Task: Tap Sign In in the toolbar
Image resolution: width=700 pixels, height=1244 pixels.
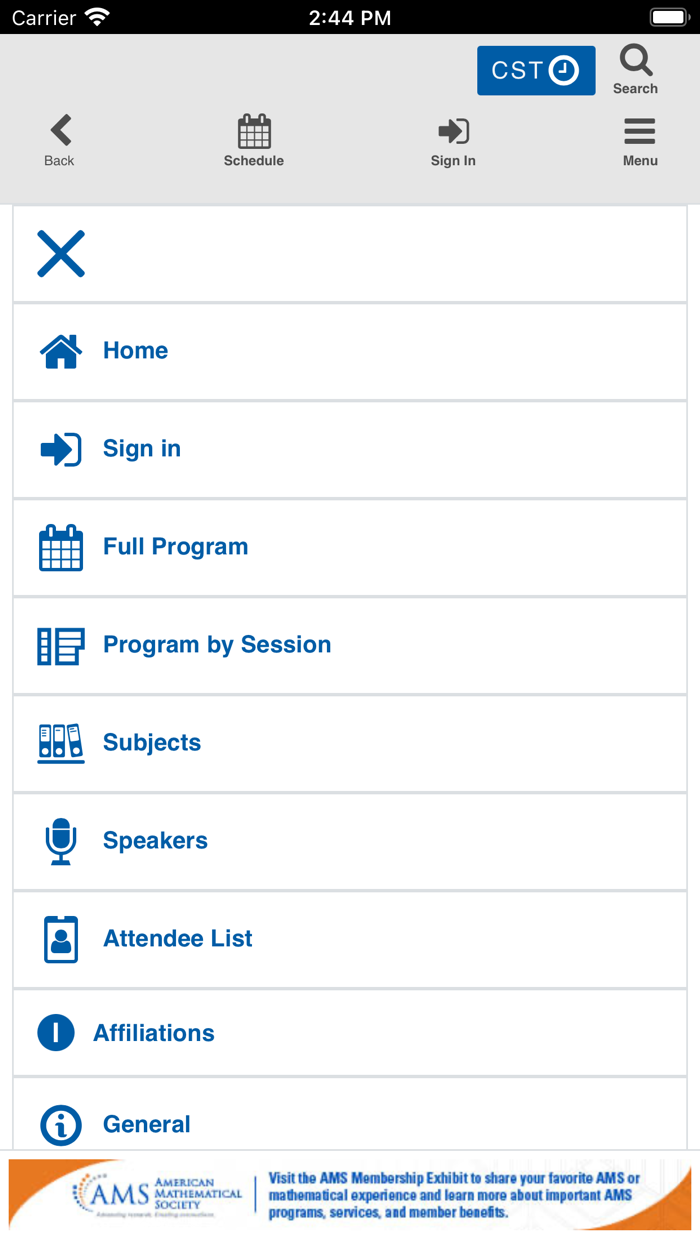Action: (453, 141)
